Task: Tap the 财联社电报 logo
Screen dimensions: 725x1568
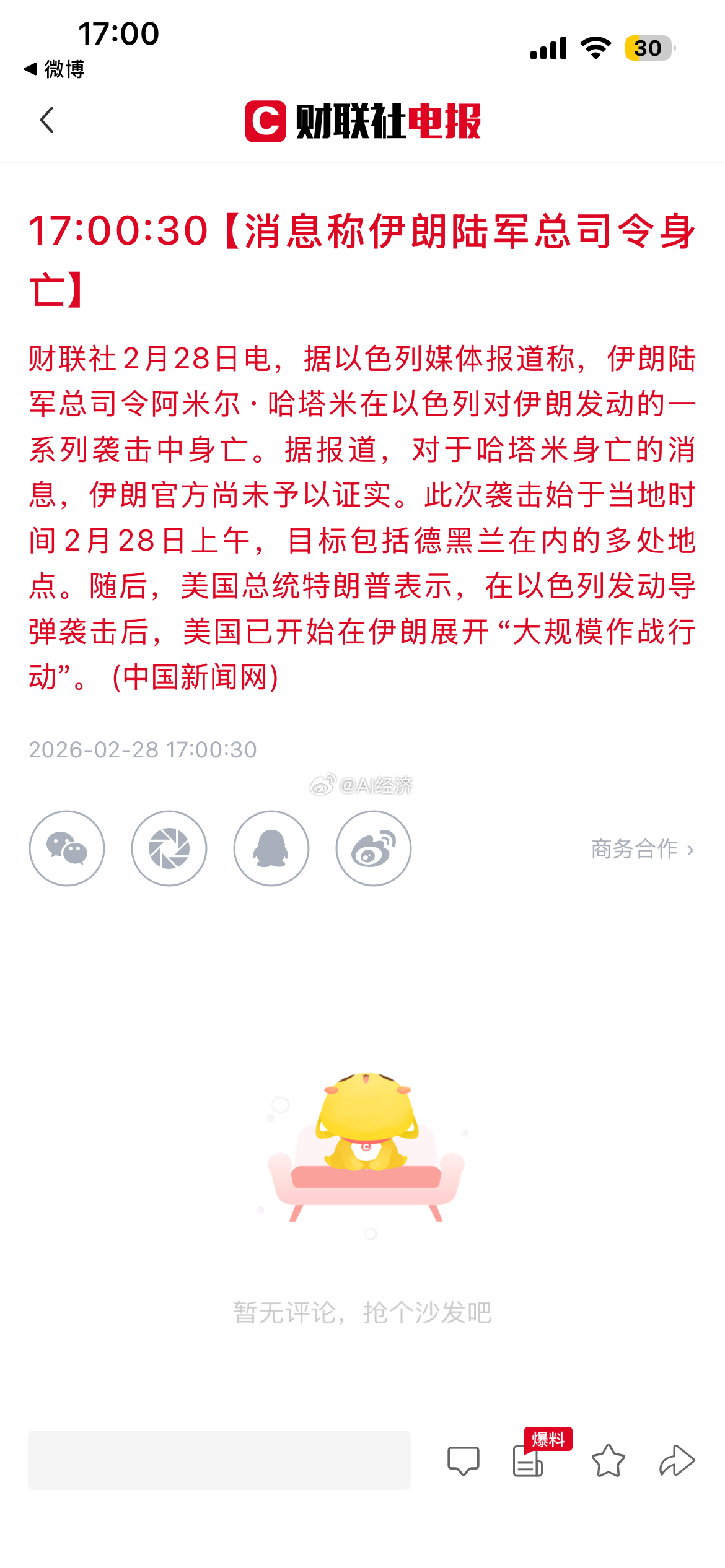Action: [x=363, y=121]
